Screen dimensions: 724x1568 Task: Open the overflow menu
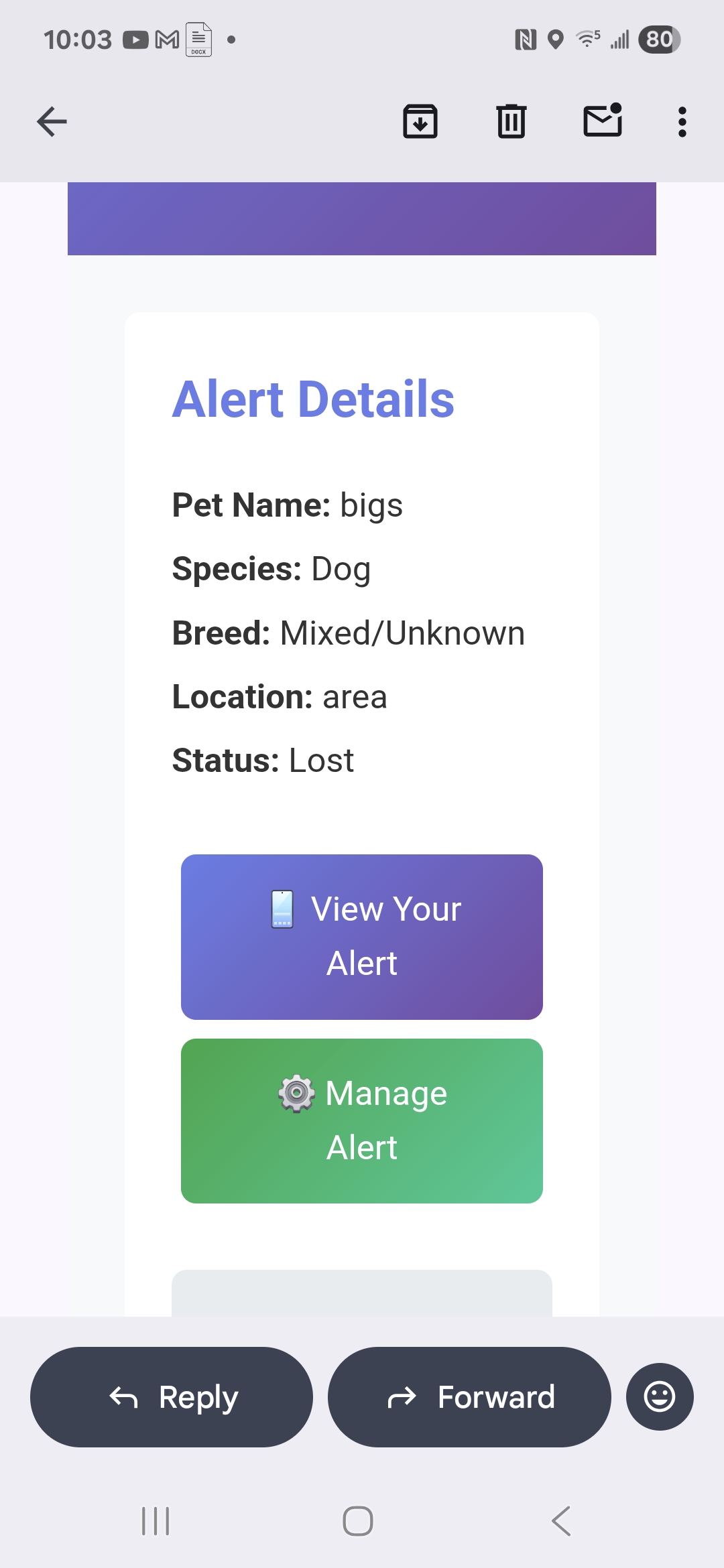pos(682,122)
